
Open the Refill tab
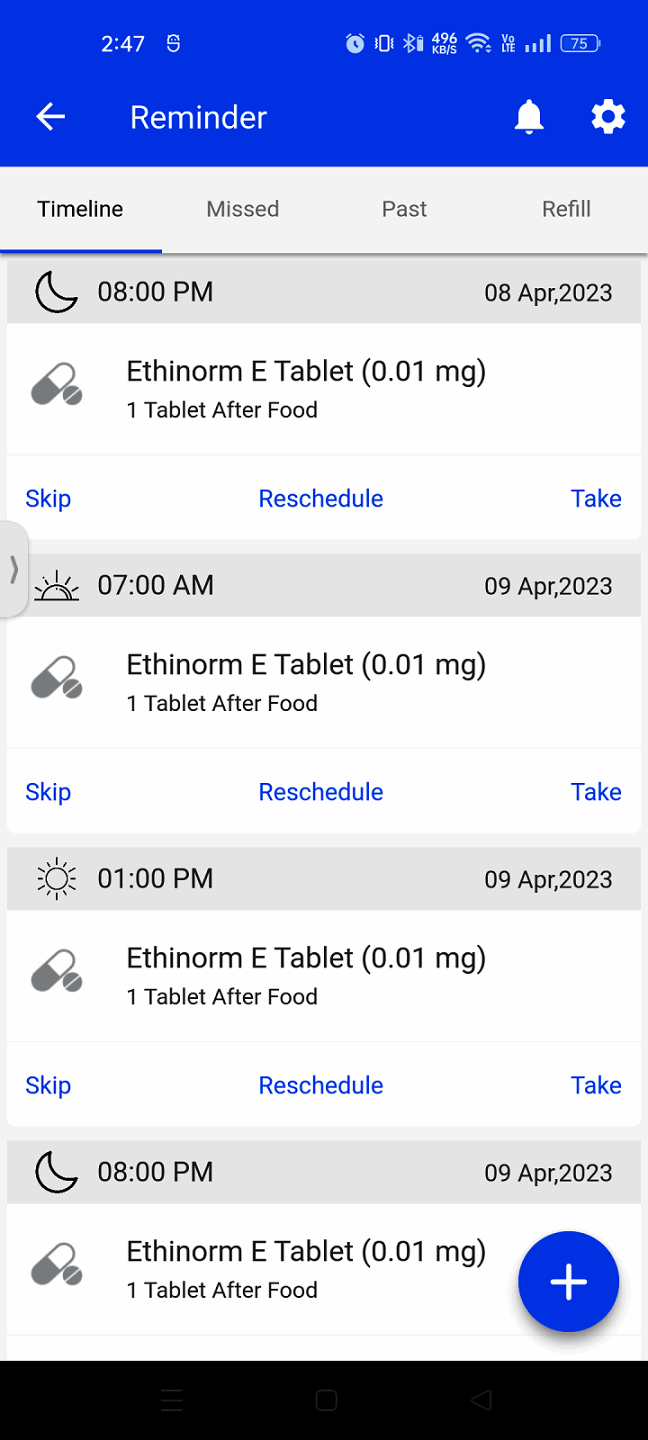coord(566,209)
